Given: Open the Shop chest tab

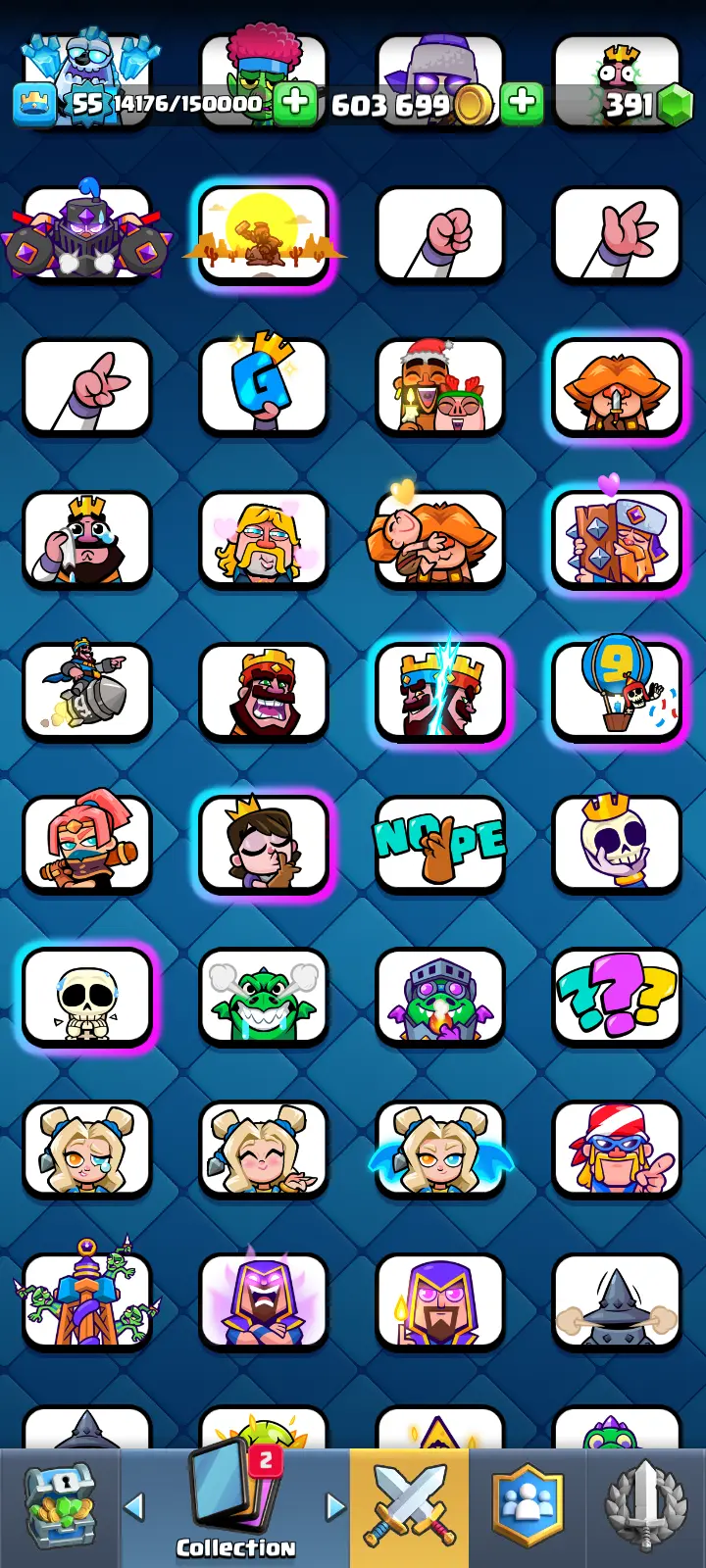Looking at the screenshot, I should click(x=59, y=1506).
